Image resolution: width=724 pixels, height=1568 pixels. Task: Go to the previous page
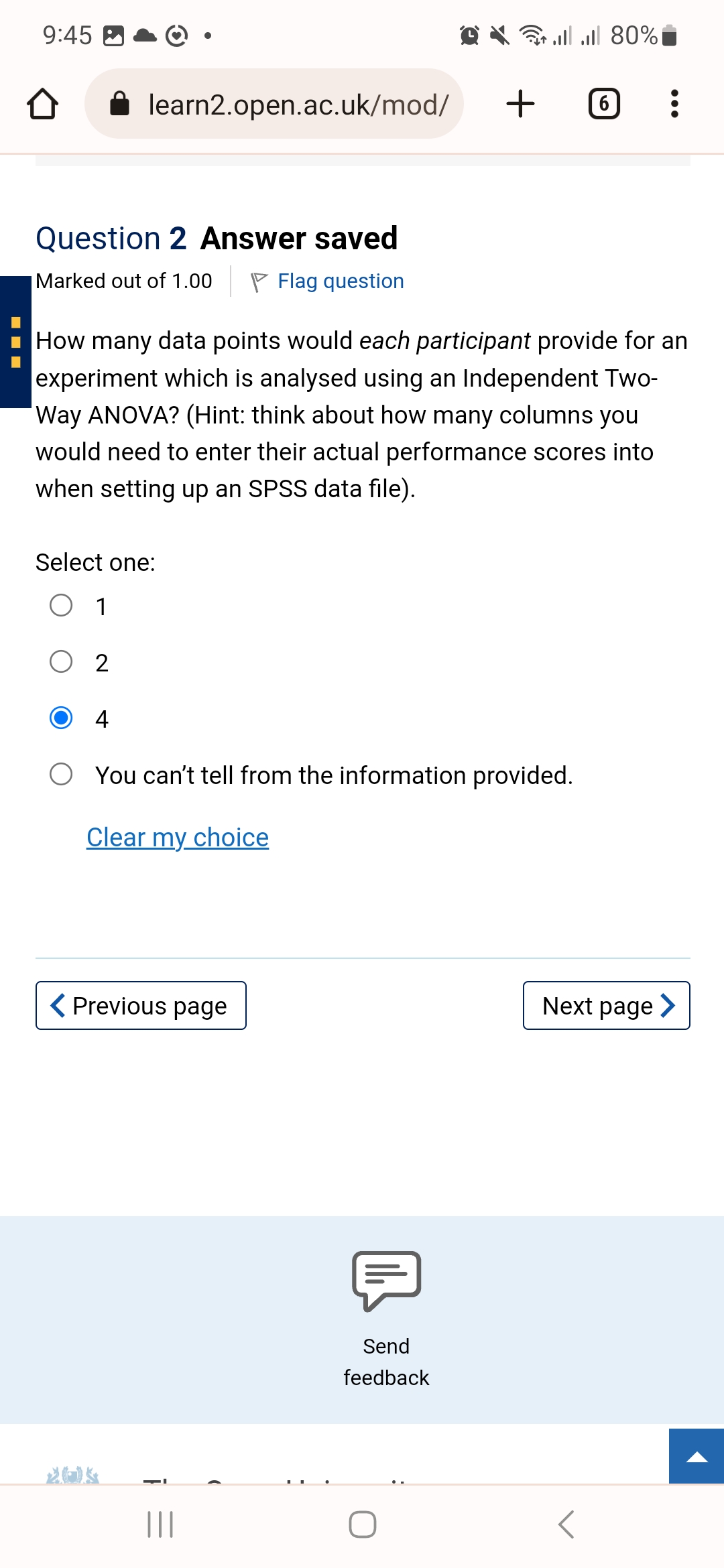pyautogui.click(x=141, y=1005)
